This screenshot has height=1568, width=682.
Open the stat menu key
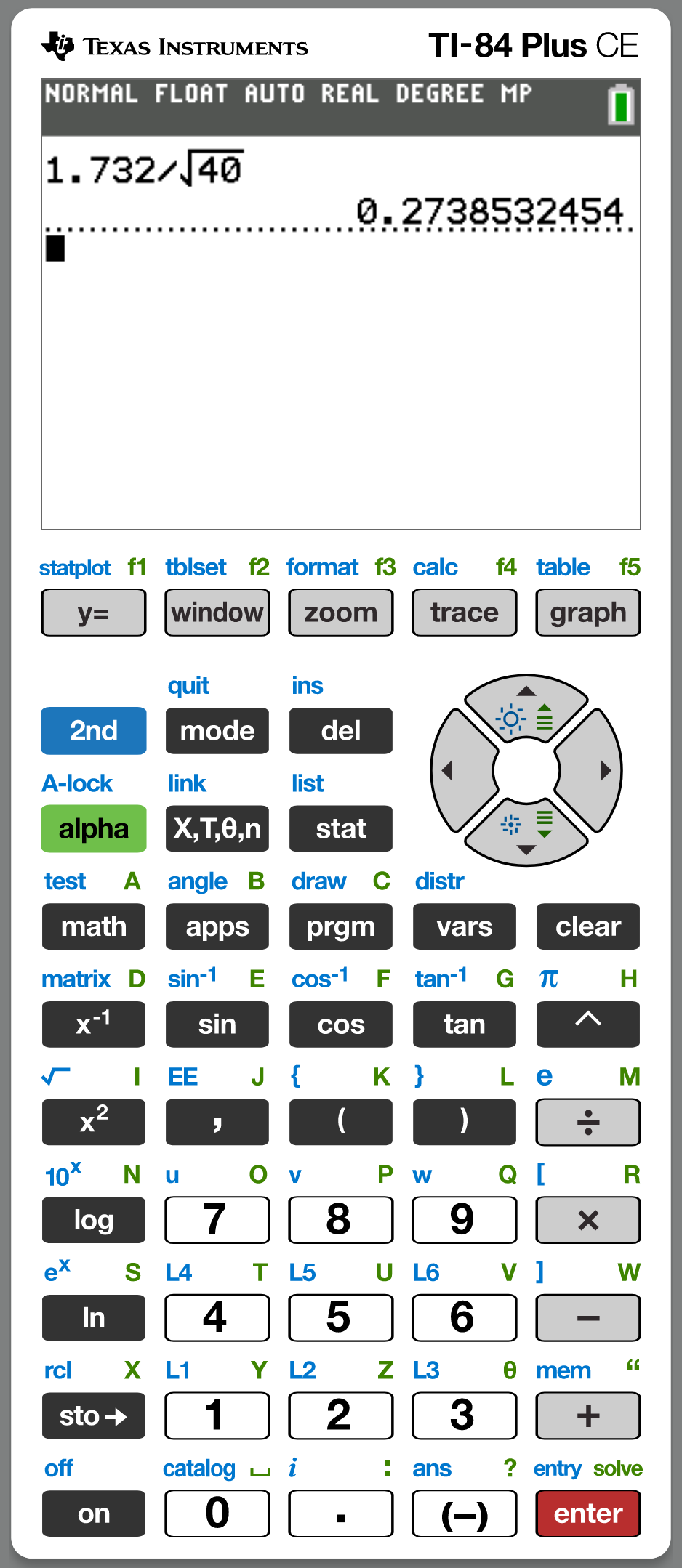pyautogui.click(x=341, y=828)
